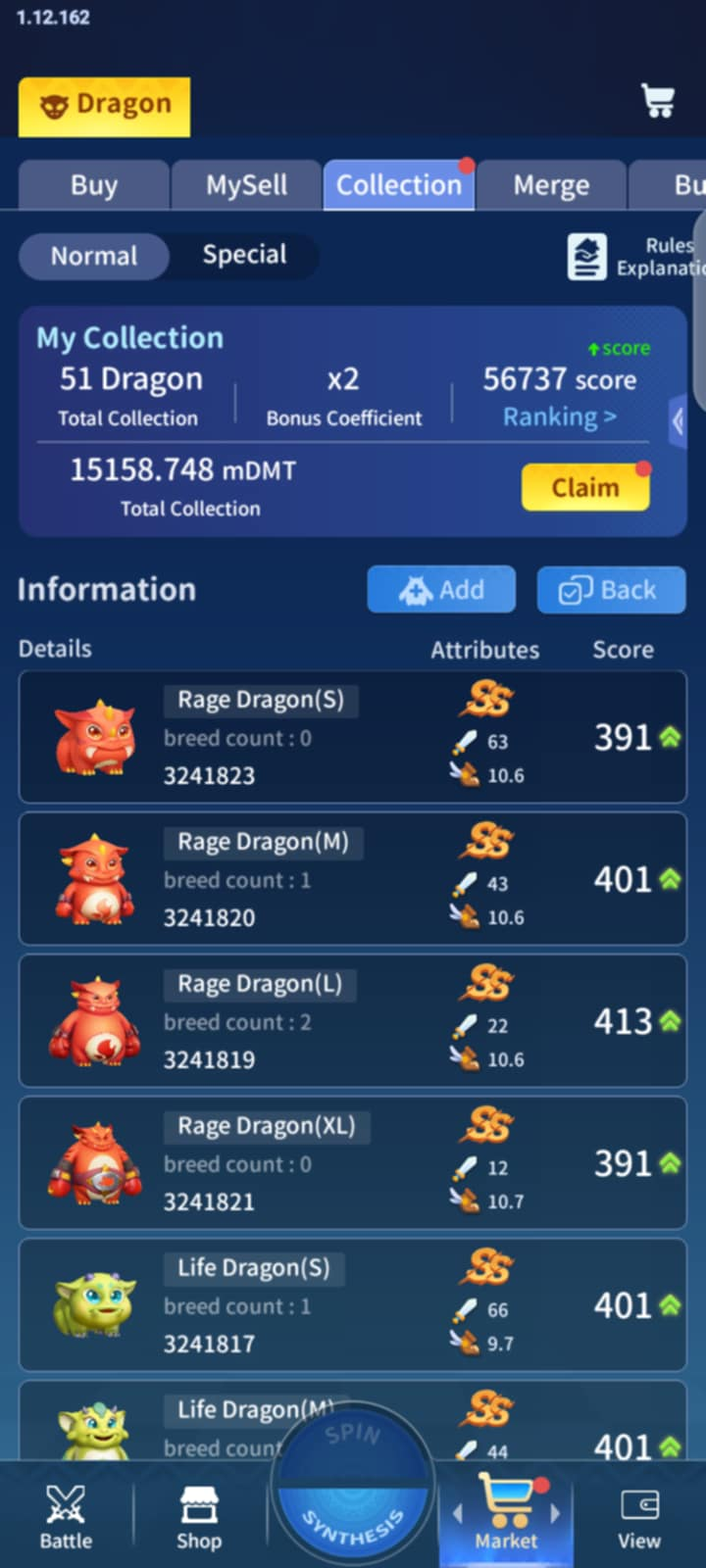
Task: Claim the mDMT collection reward
Action: 584,487
